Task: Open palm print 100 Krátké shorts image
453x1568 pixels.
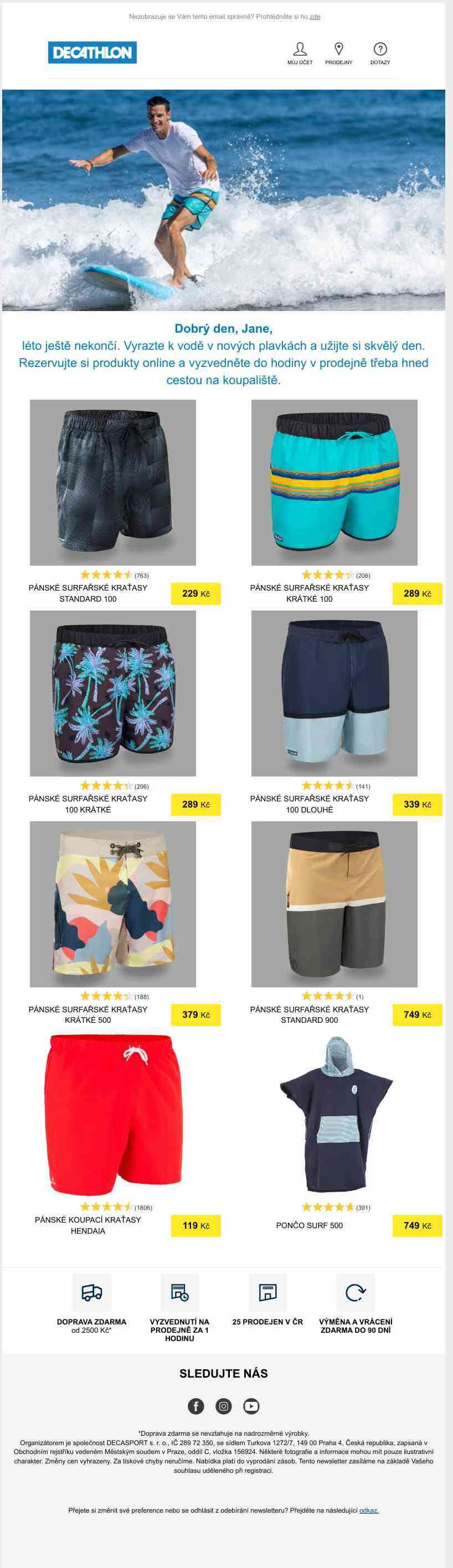Action: 112,693
